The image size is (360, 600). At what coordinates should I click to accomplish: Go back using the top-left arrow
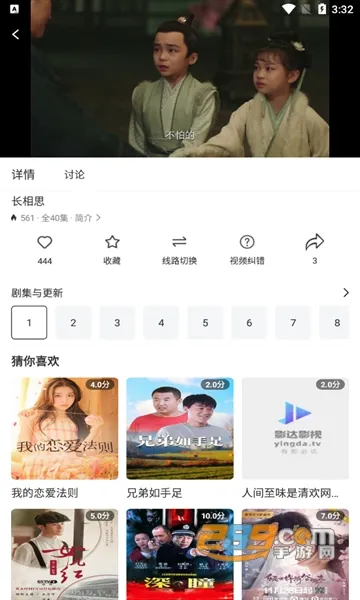coord(15,34)
